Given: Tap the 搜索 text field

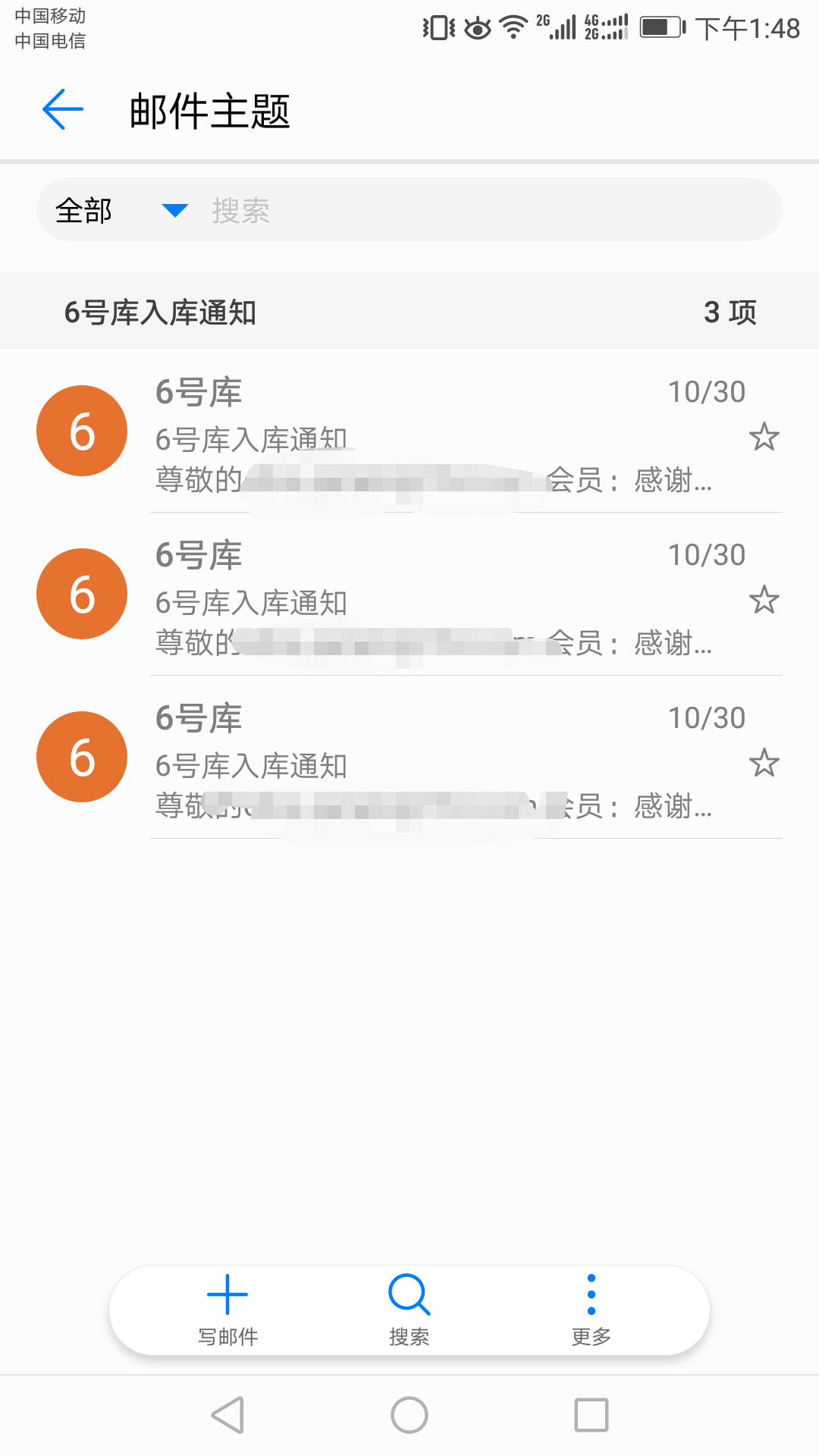Looking at the screenshot, I should pos(485,210).
